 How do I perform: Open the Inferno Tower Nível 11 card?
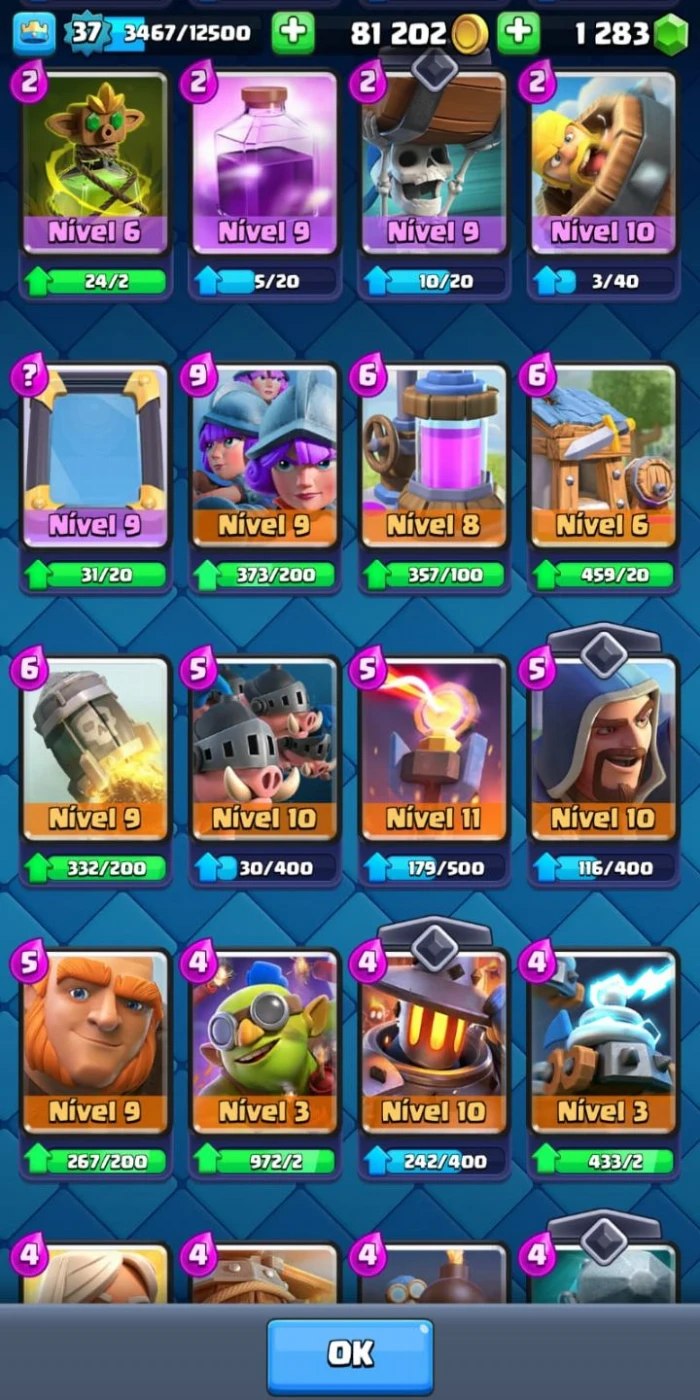[434, 750]
